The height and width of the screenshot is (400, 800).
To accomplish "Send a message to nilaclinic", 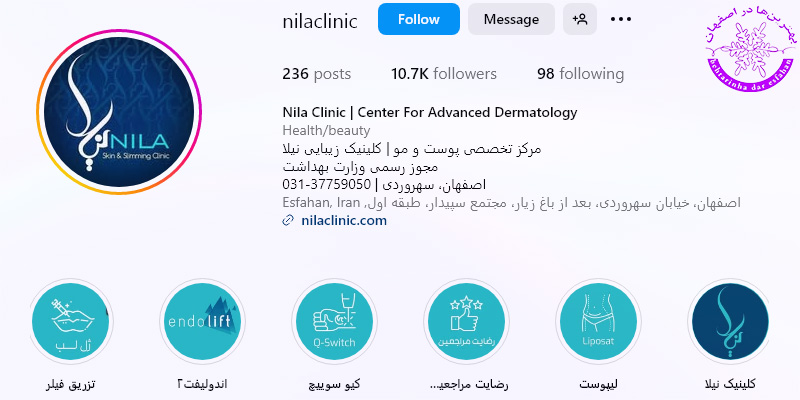I will [511, 19].
